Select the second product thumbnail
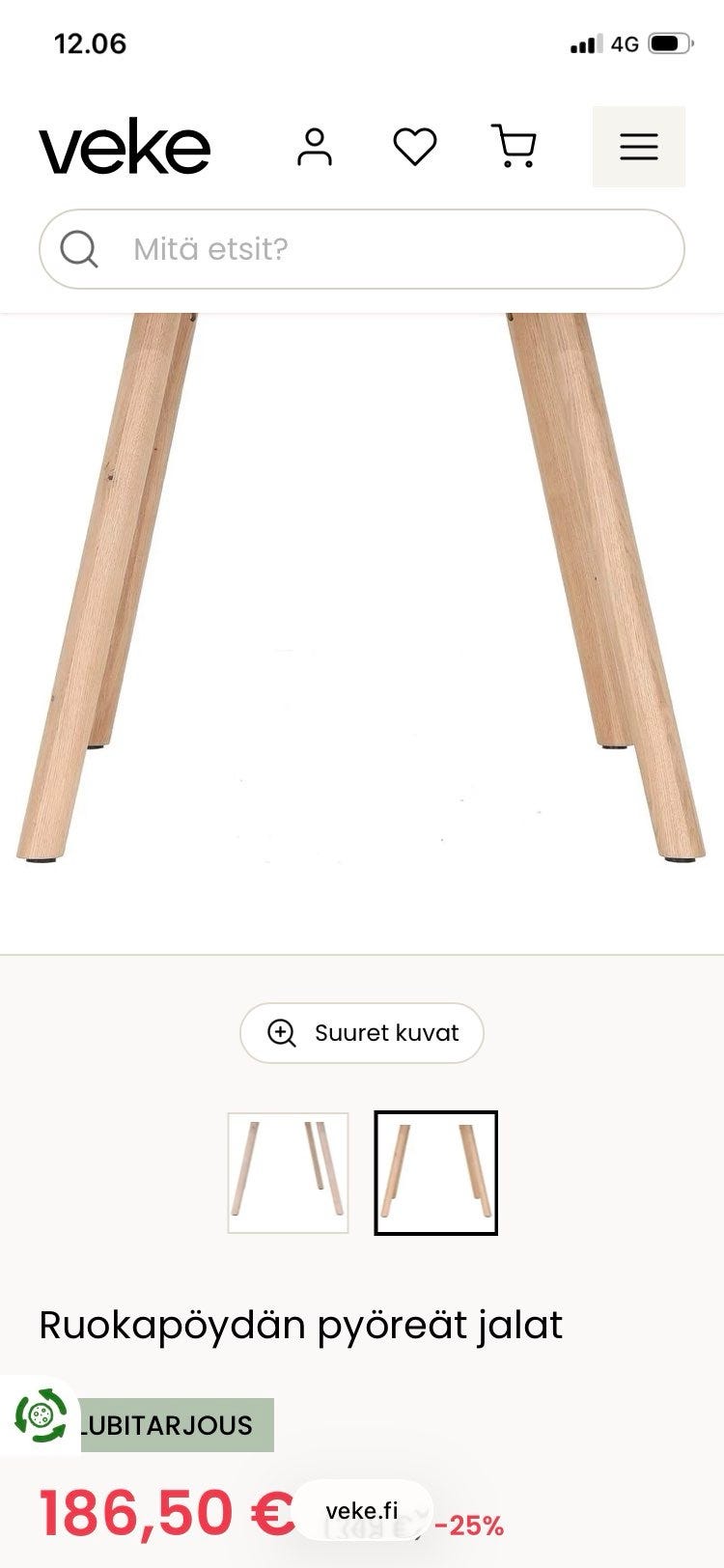Image resolution: width=724 pixels, height=1568 pixels. 436,1173
